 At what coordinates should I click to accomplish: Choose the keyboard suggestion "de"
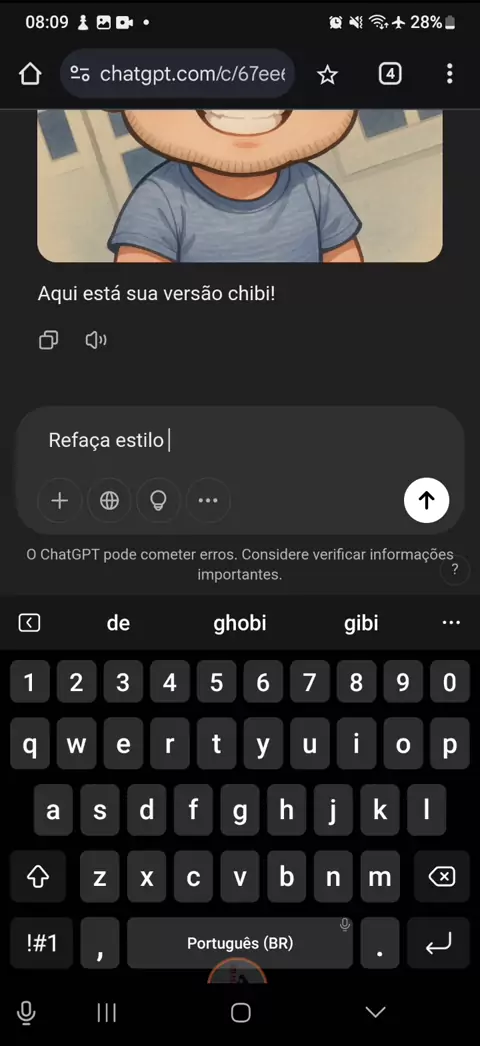[119, 623]
